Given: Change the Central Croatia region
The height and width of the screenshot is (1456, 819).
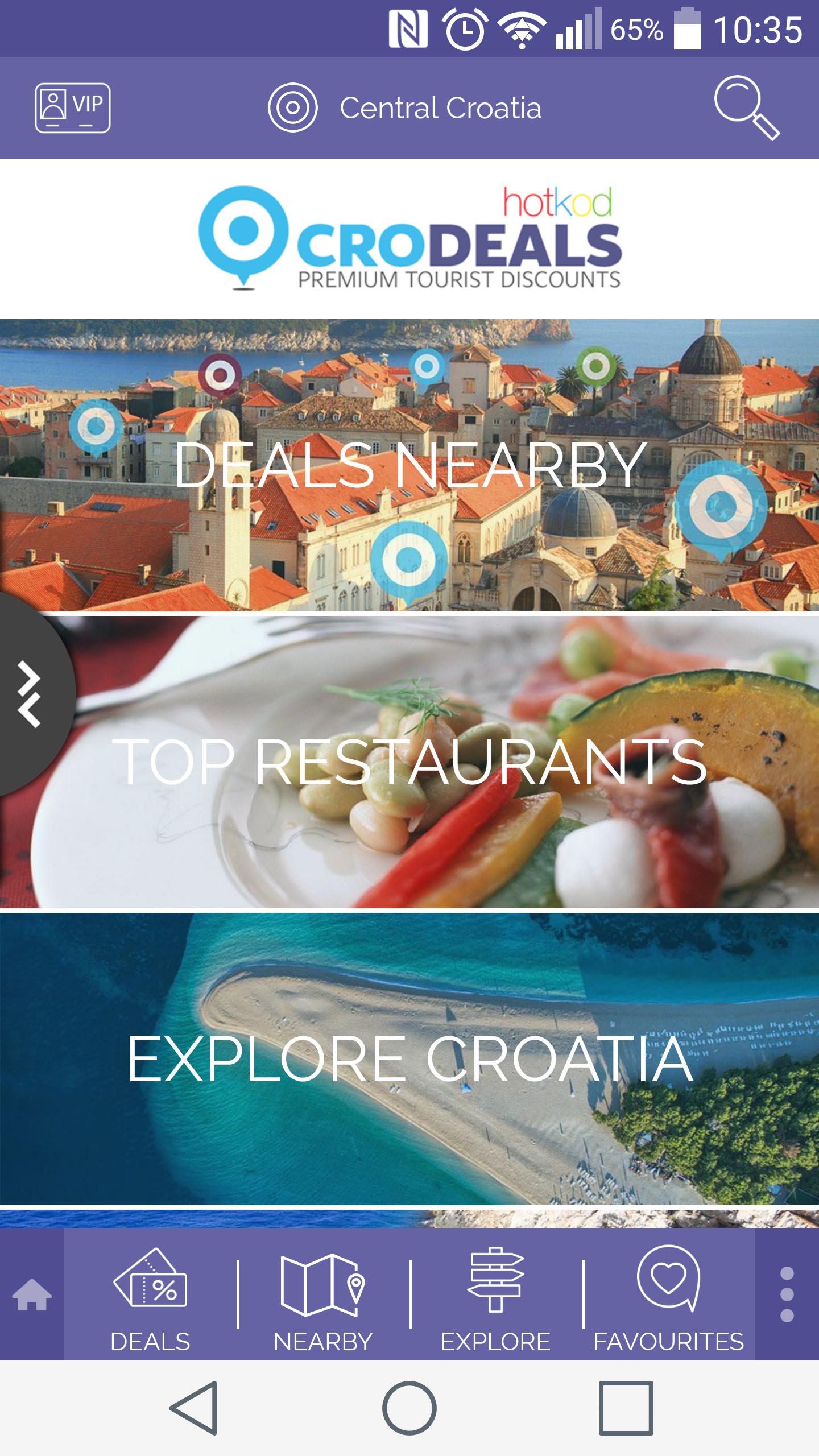Looking at the screenshot, I should 405,108.
